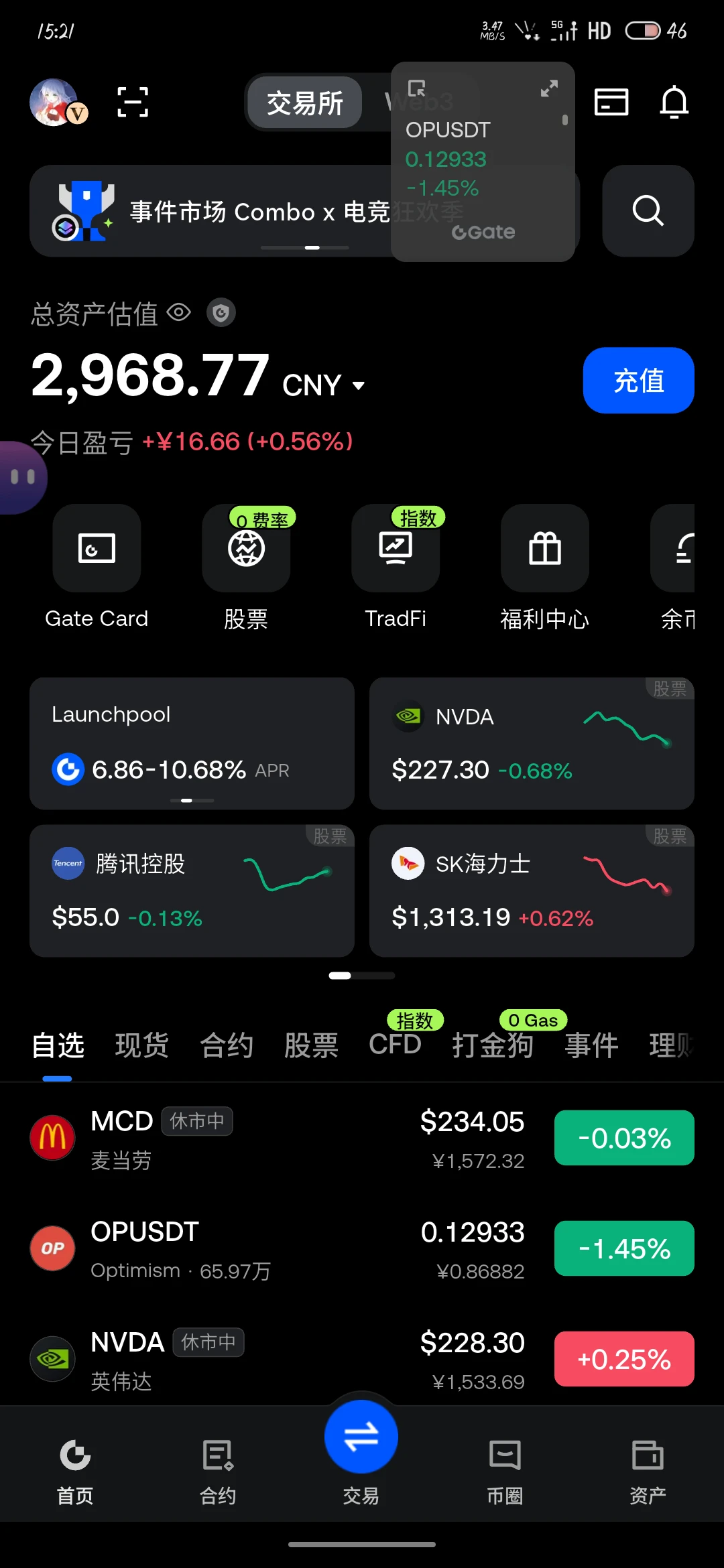
Task: Switch to the 现货 tab
Action: tap(141, 1045)
